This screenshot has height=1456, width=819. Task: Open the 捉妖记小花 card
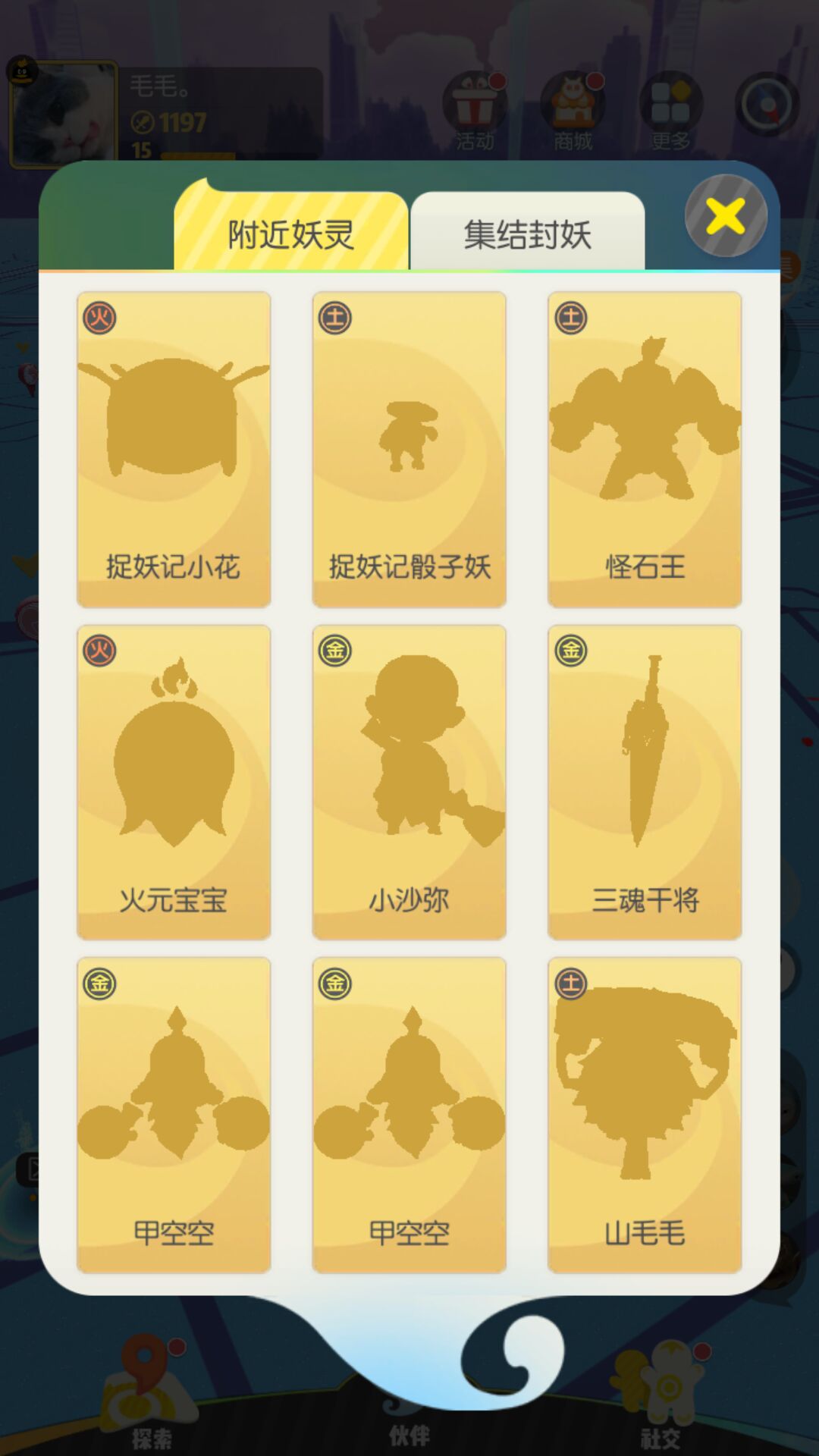pos(174,449)
